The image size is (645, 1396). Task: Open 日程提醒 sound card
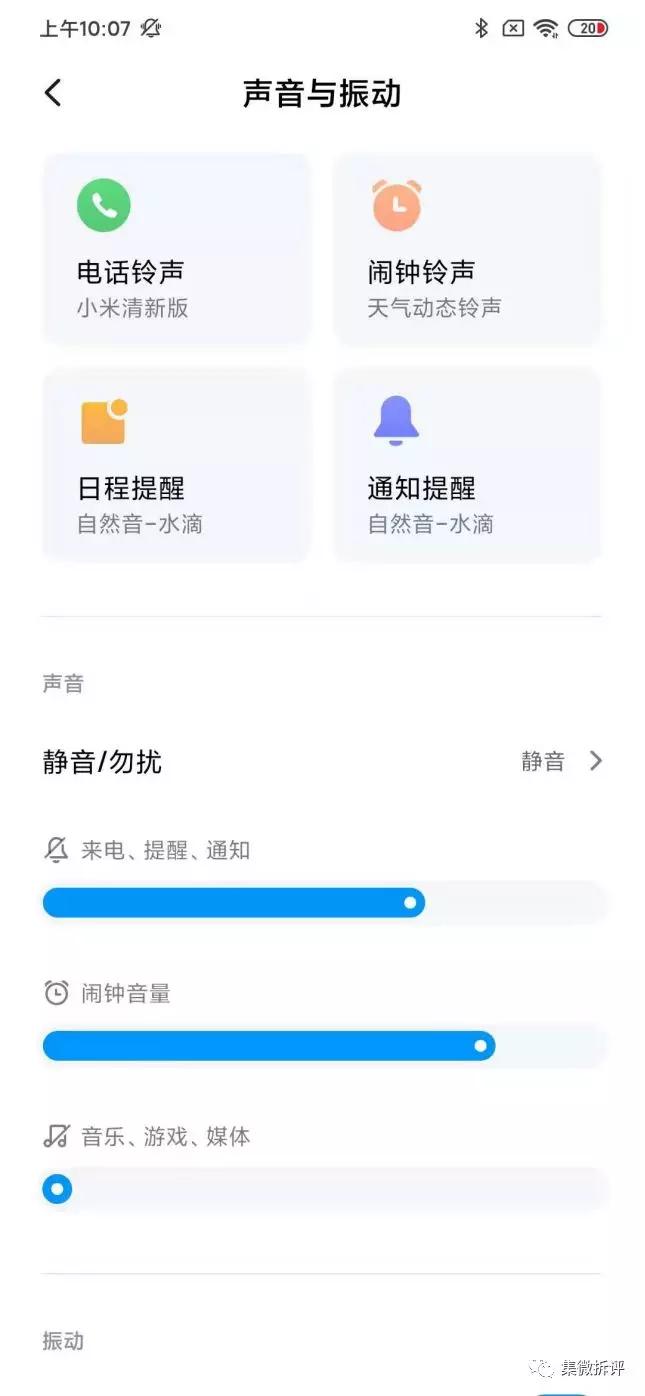tap(176, 465)
